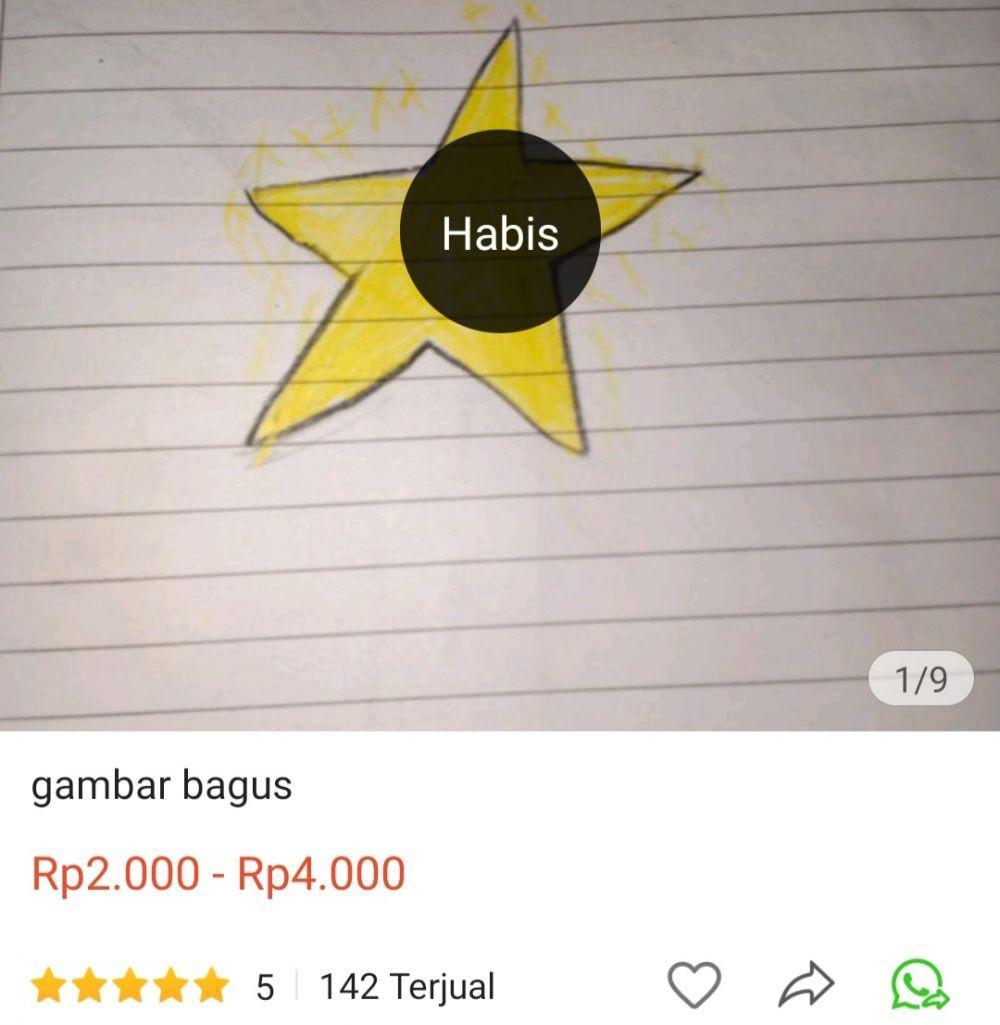Image resolution: width=1000 pixels, height=1025 pixels.
Task: View the five-star product ratings
Action: (x=130, y=987)
